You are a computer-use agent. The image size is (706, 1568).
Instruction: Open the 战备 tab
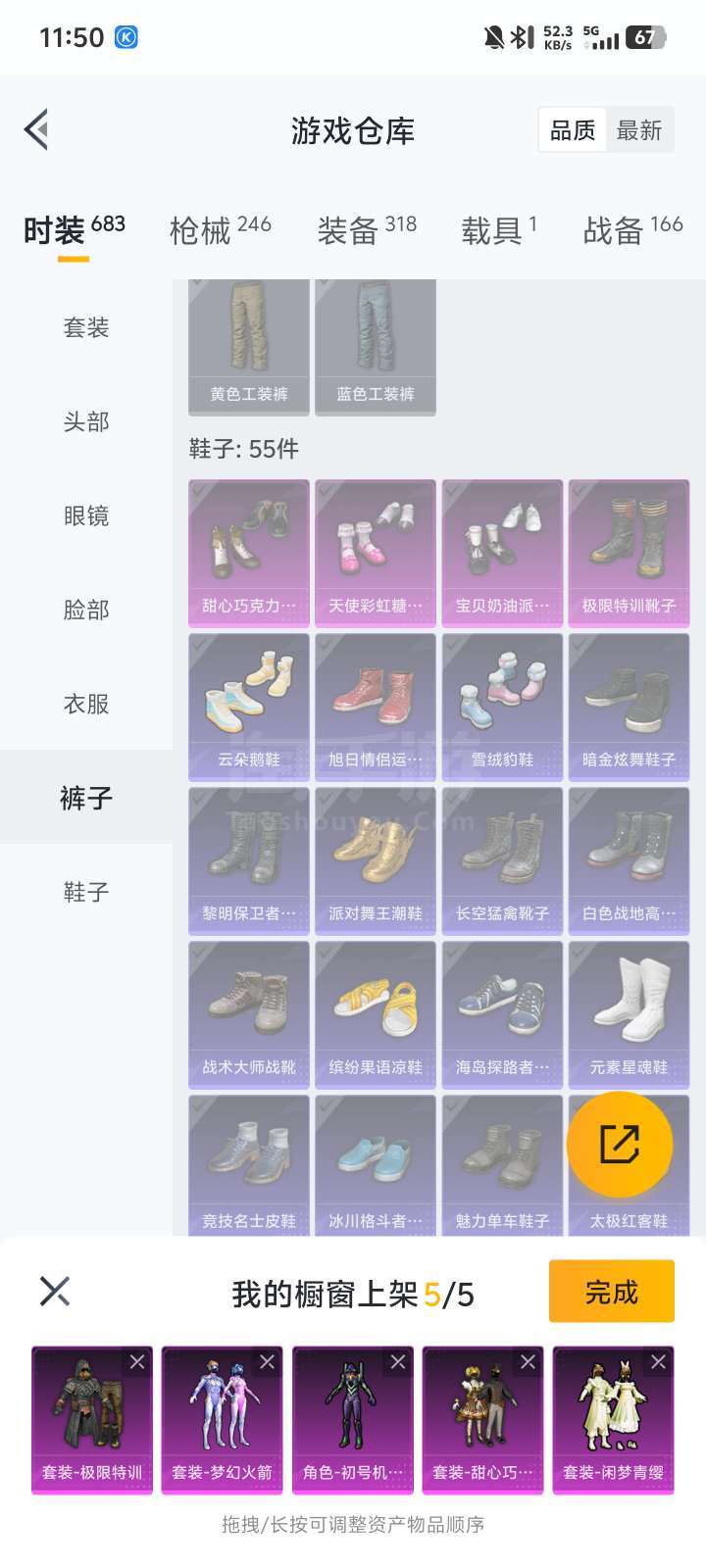click(632, 230)
